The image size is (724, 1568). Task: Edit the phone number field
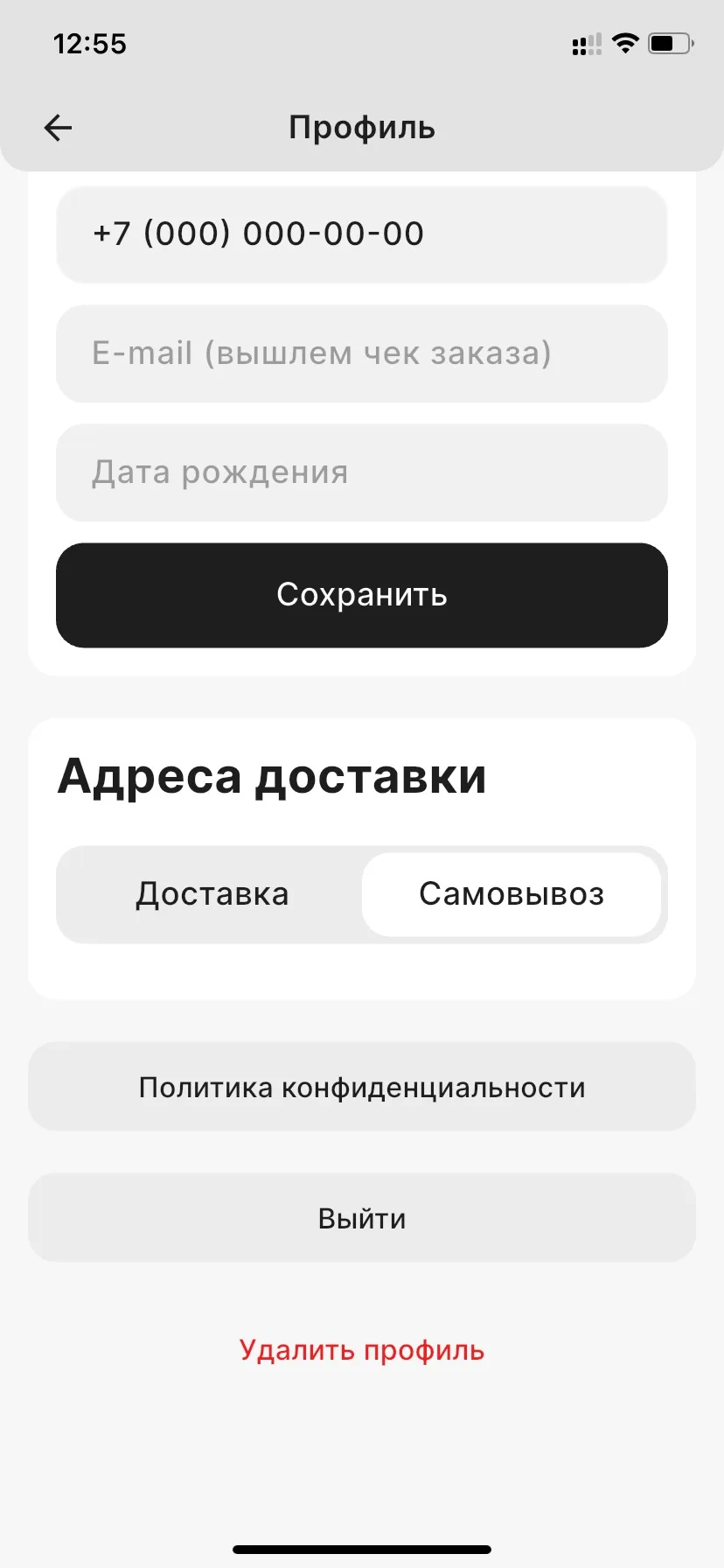coord(362,234)
